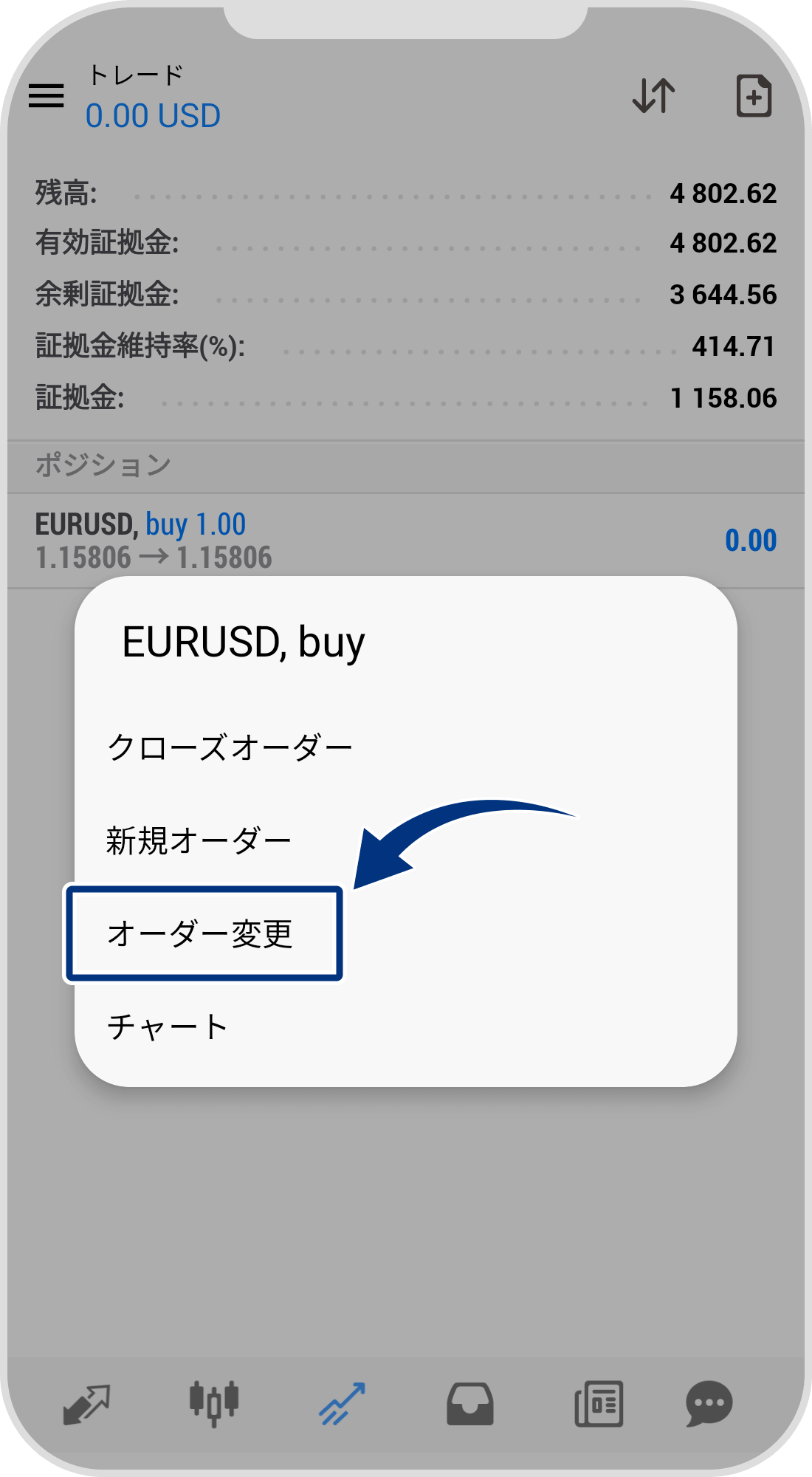Image resolution: width=812 pixels, height=1477 pixels.
Task: Switch to the news tab
Action: pyautogui.click(x=599, y=1403)
